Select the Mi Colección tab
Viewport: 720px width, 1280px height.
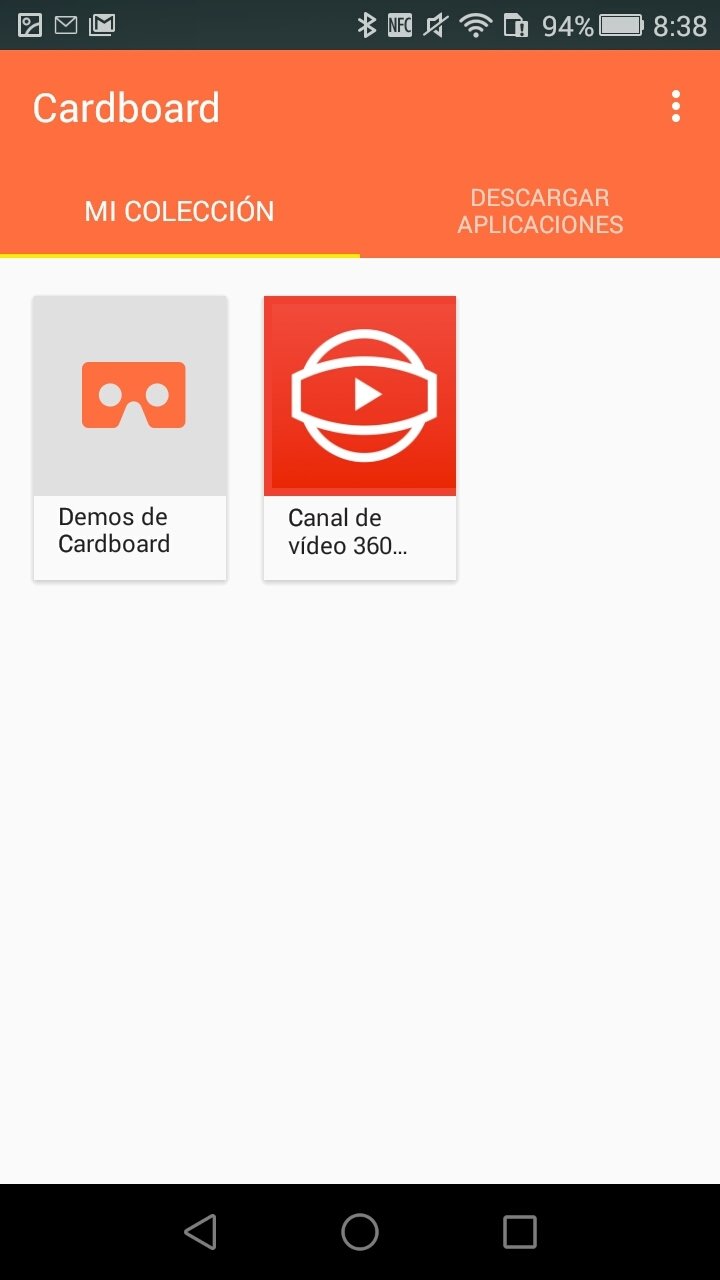(180, 211)
